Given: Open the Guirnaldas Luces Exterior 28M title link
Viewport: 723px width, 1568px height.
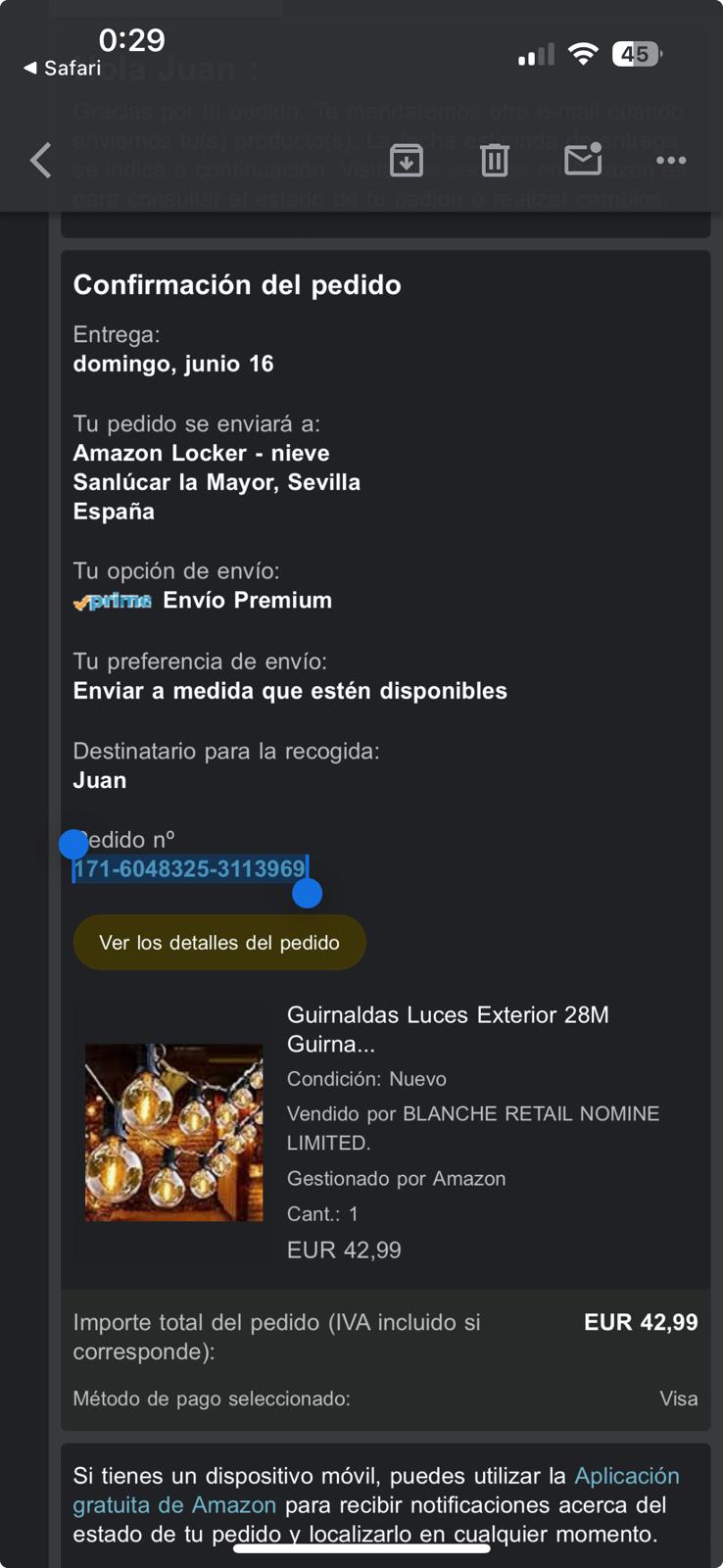Looking at the screenshot, I should click(447, 1028).
